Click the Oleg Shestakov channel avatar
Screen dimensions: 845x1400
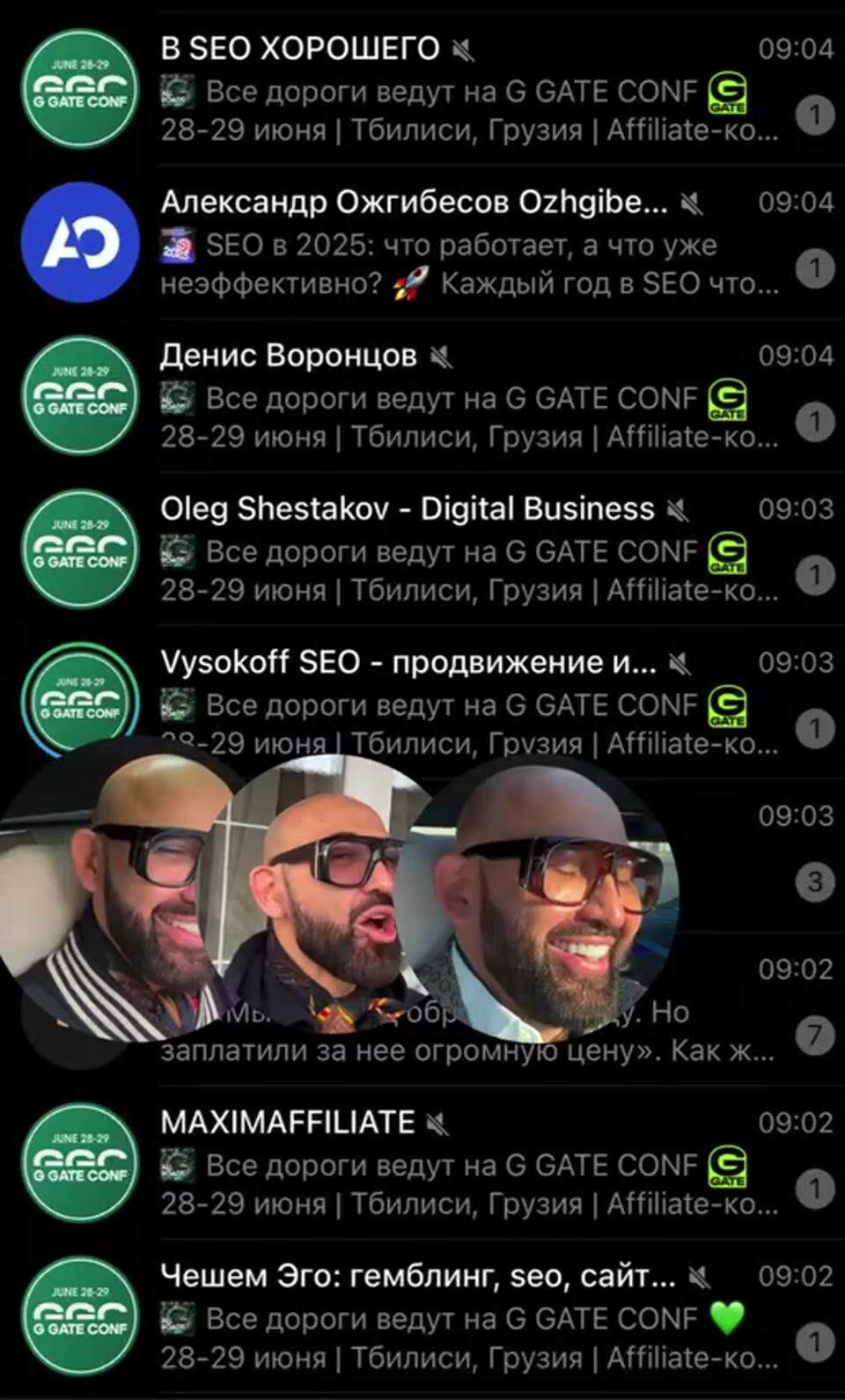(79, 548)
